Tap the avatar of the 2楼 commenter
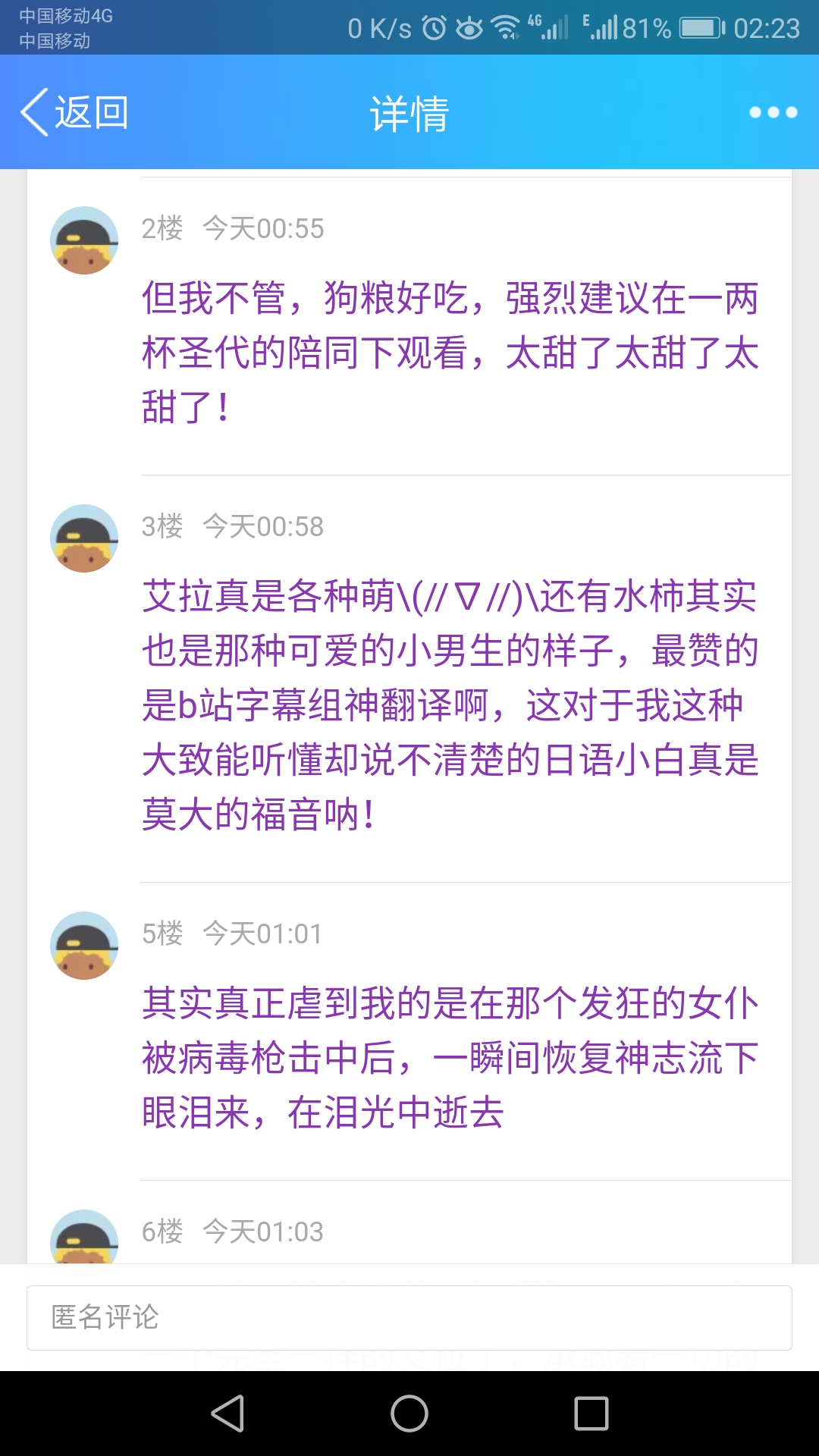The image size is (819, 1456). (x=84, y=240)
